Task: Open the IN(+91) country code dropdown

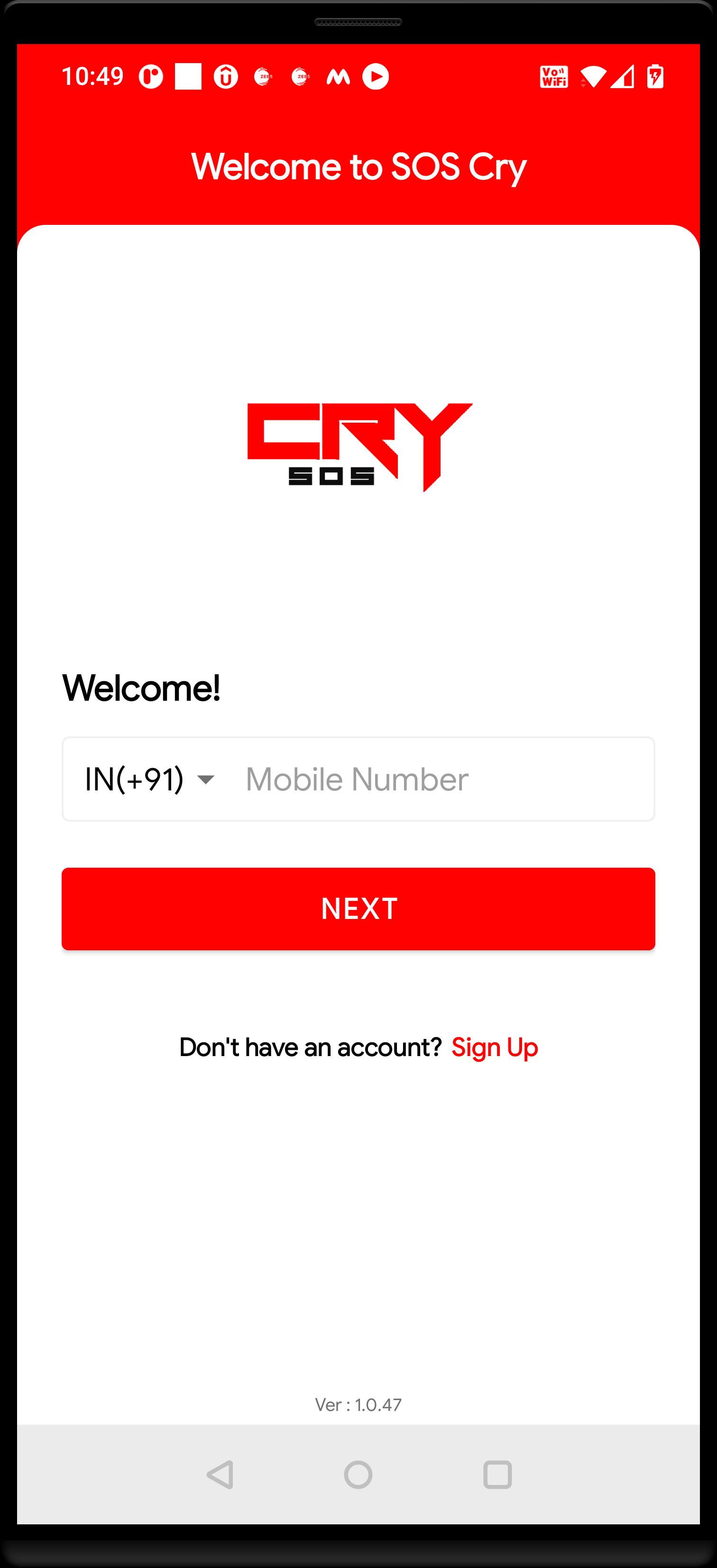Action: coord(150,779)
